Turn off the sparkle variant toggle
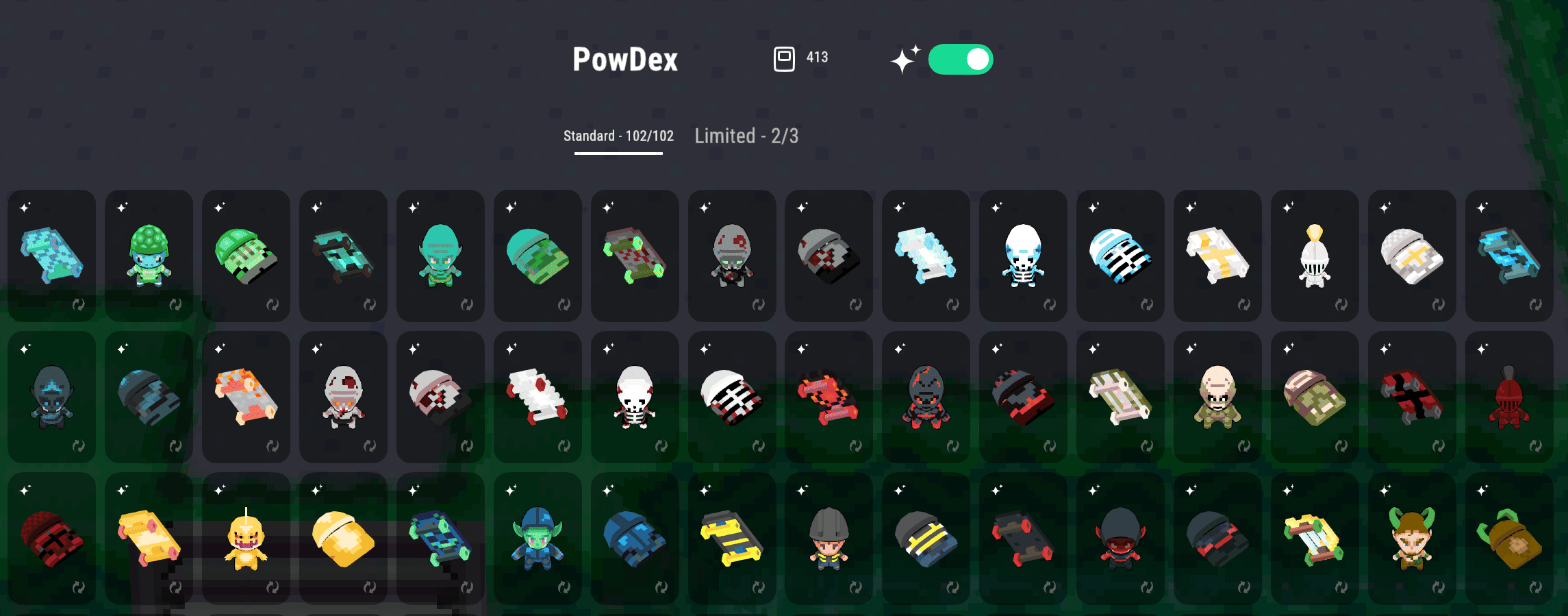The image size is (1568, 616). coord(960,60)
